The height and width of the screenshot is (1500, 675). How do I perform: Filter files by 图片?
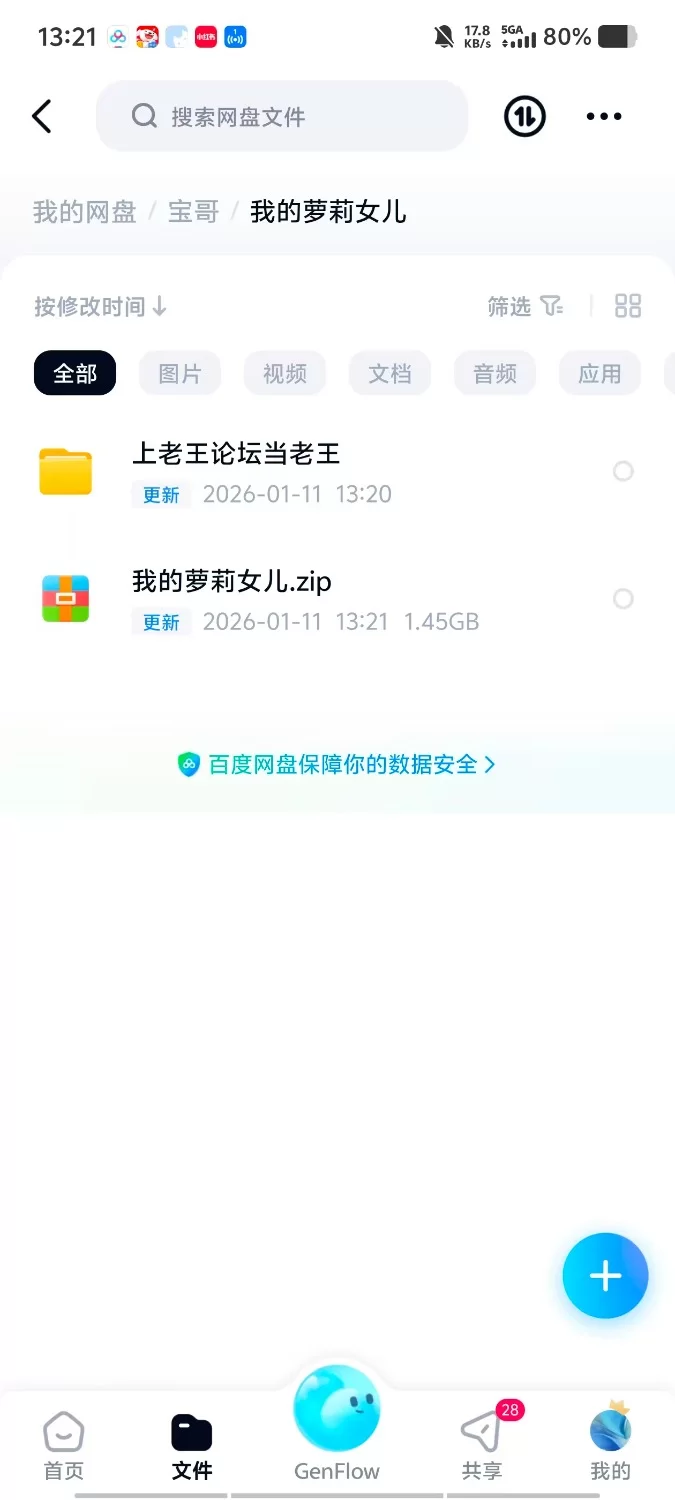[x=180, y=374]
